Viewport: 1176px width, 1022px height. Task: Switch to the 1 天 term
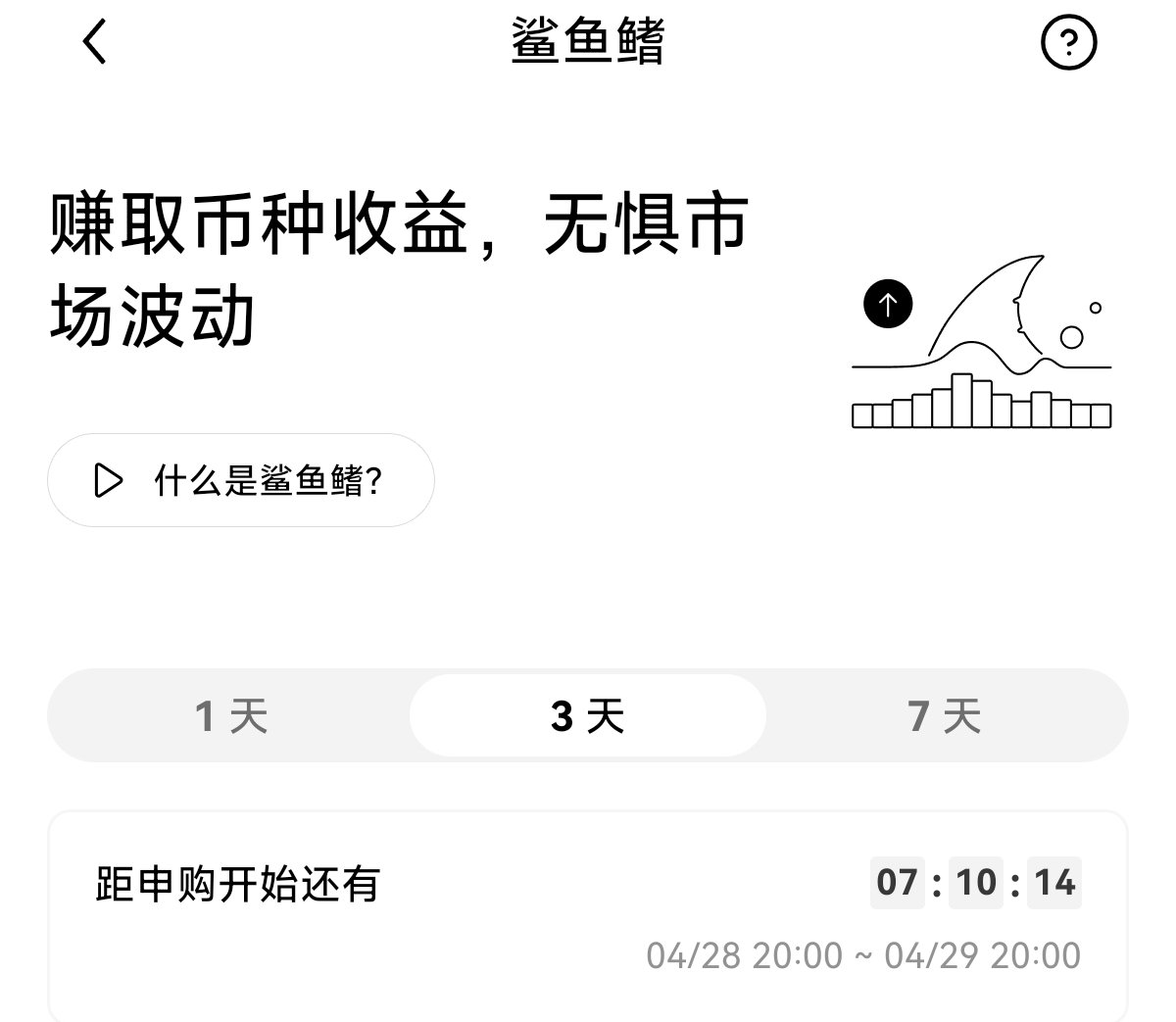[x=231, y=716]
